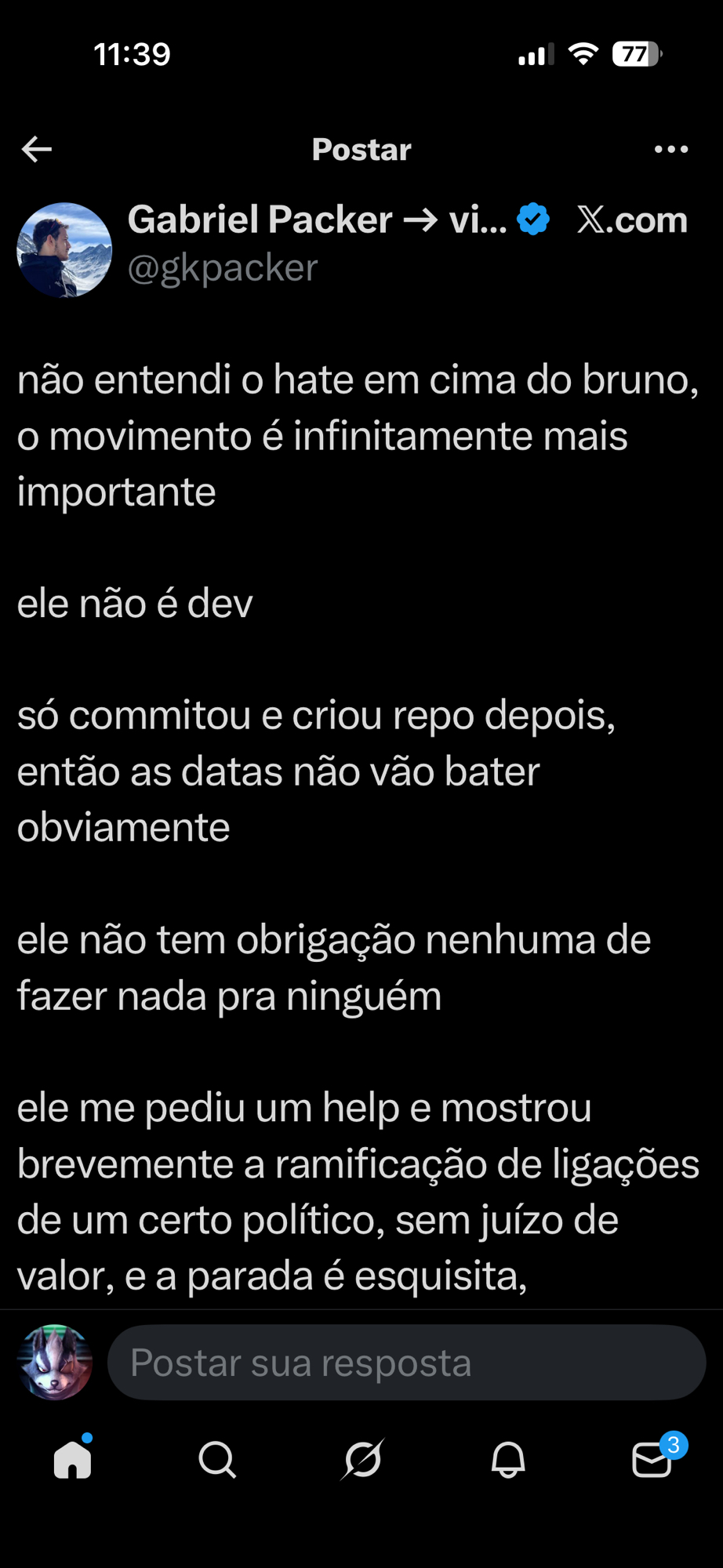Open direct messages inbox
The width and height of the screenshot is (723, 1568).
(x=652, y=1460)
